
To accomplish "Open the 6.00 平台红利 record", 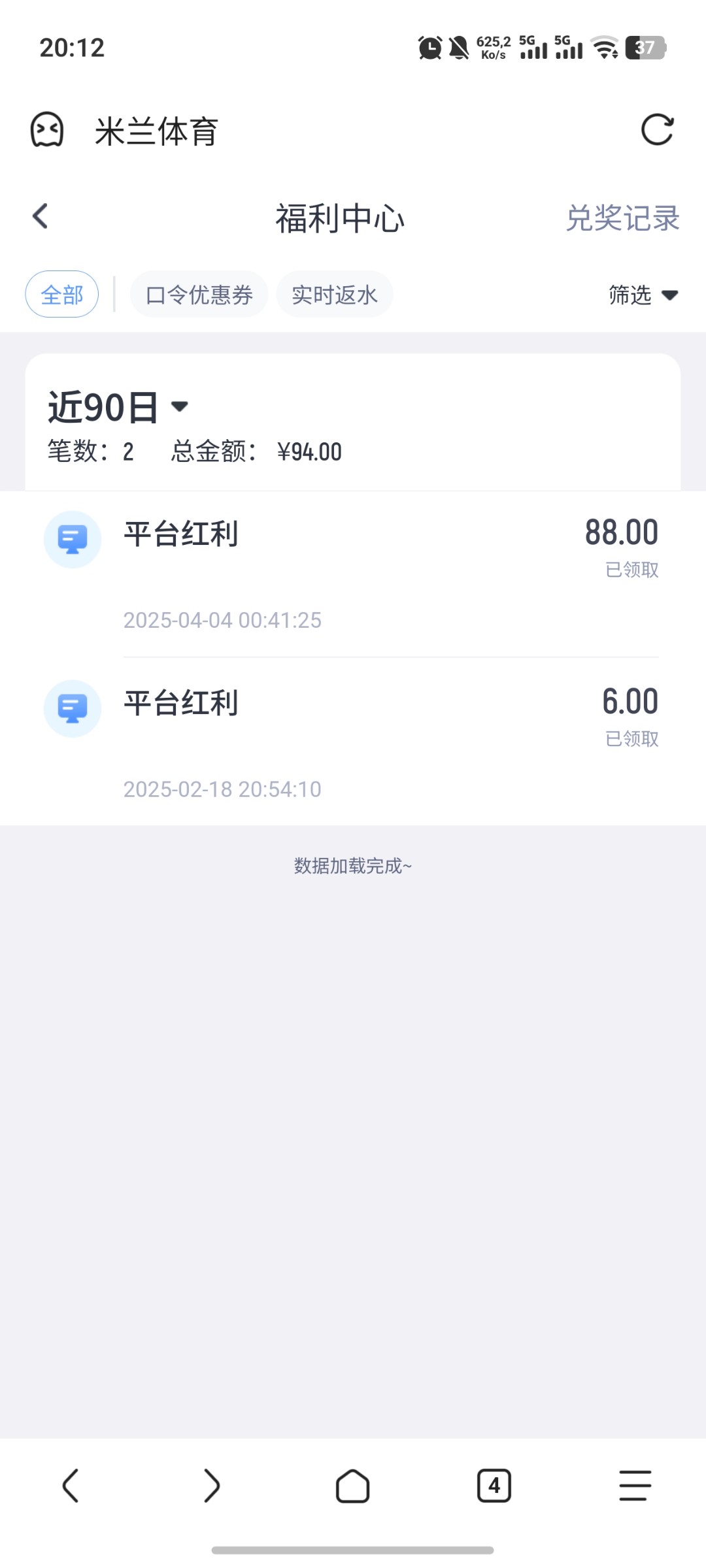I will click(x=353, y=742).
